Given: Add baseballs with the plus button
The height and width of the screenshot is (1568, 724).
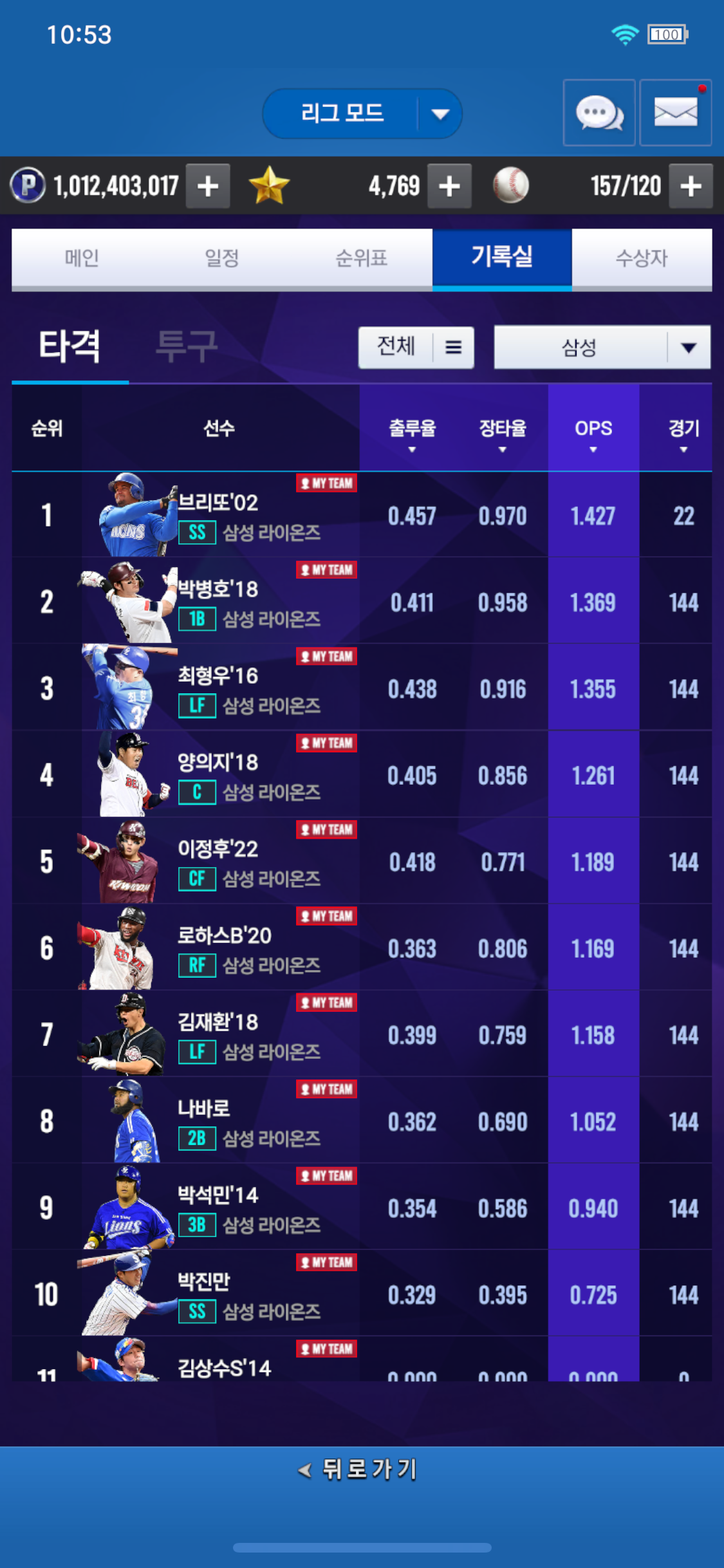Looking at the screenshot, I should click(x=690, y=187).
